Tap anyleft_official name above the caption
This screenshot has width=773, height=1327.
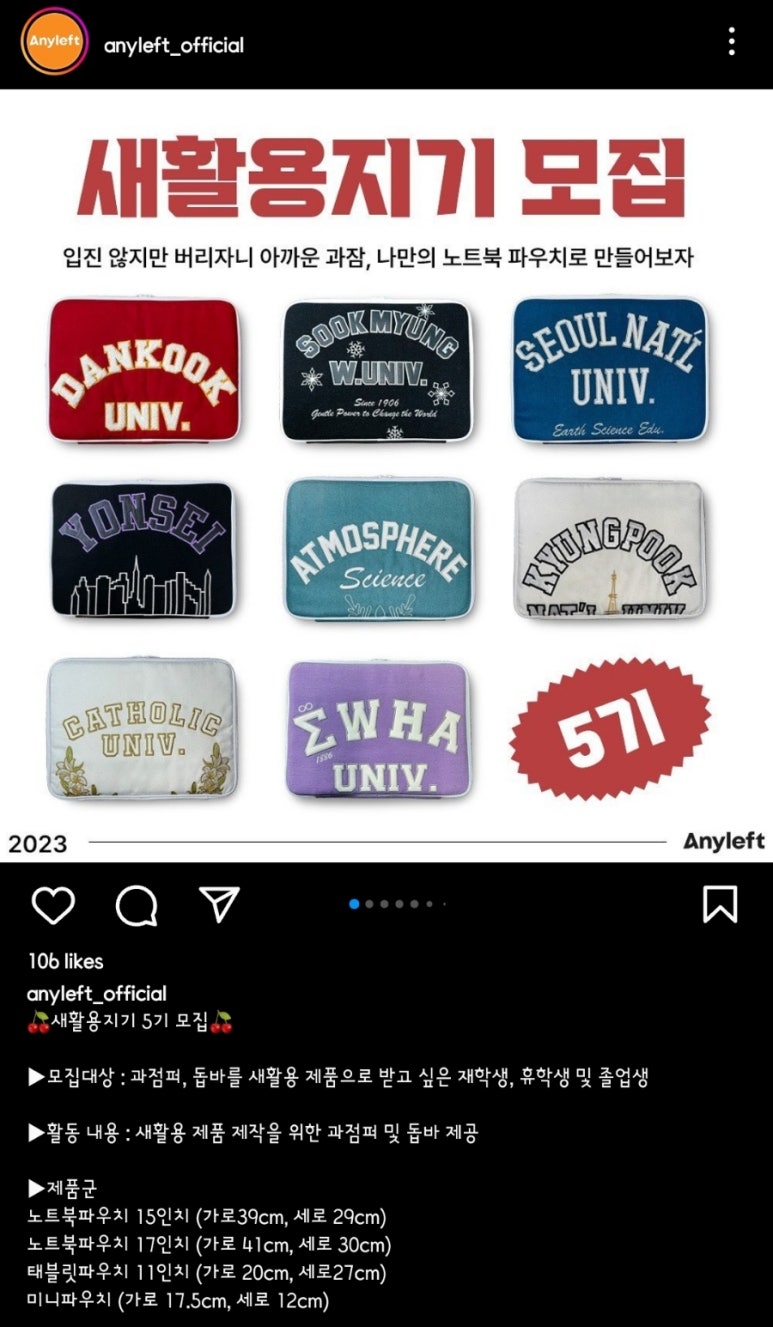click(x=97, y=994)
